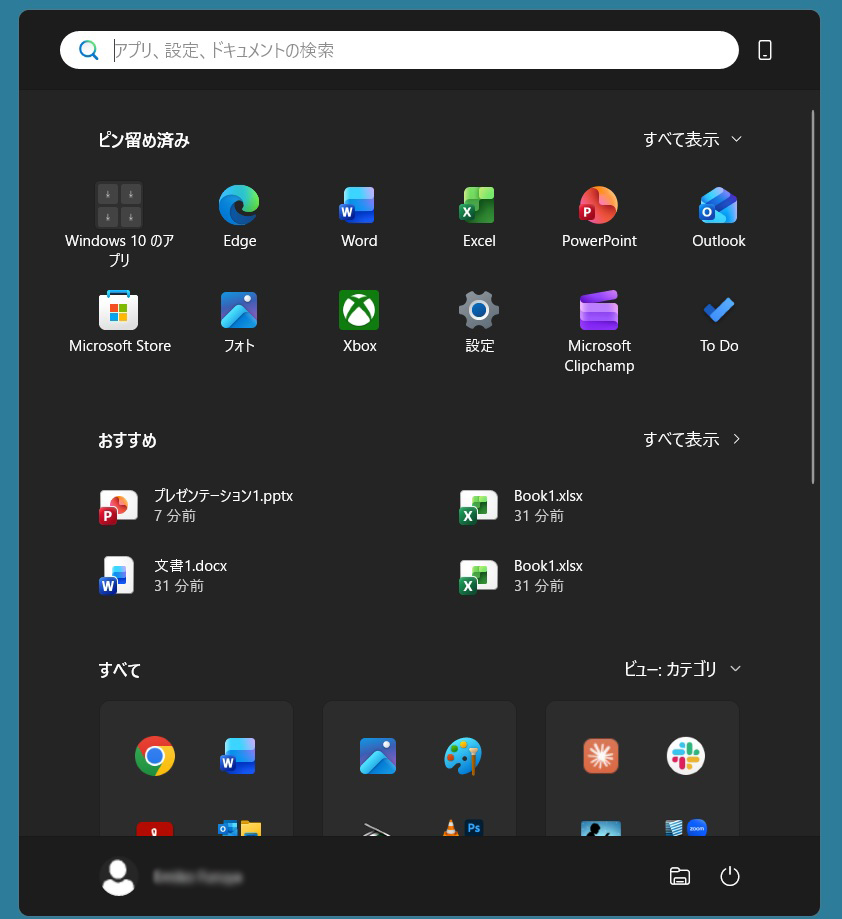Screen dimensions: 842x919
Task: Open Microsoft To Do
Action: pos(718,310)
